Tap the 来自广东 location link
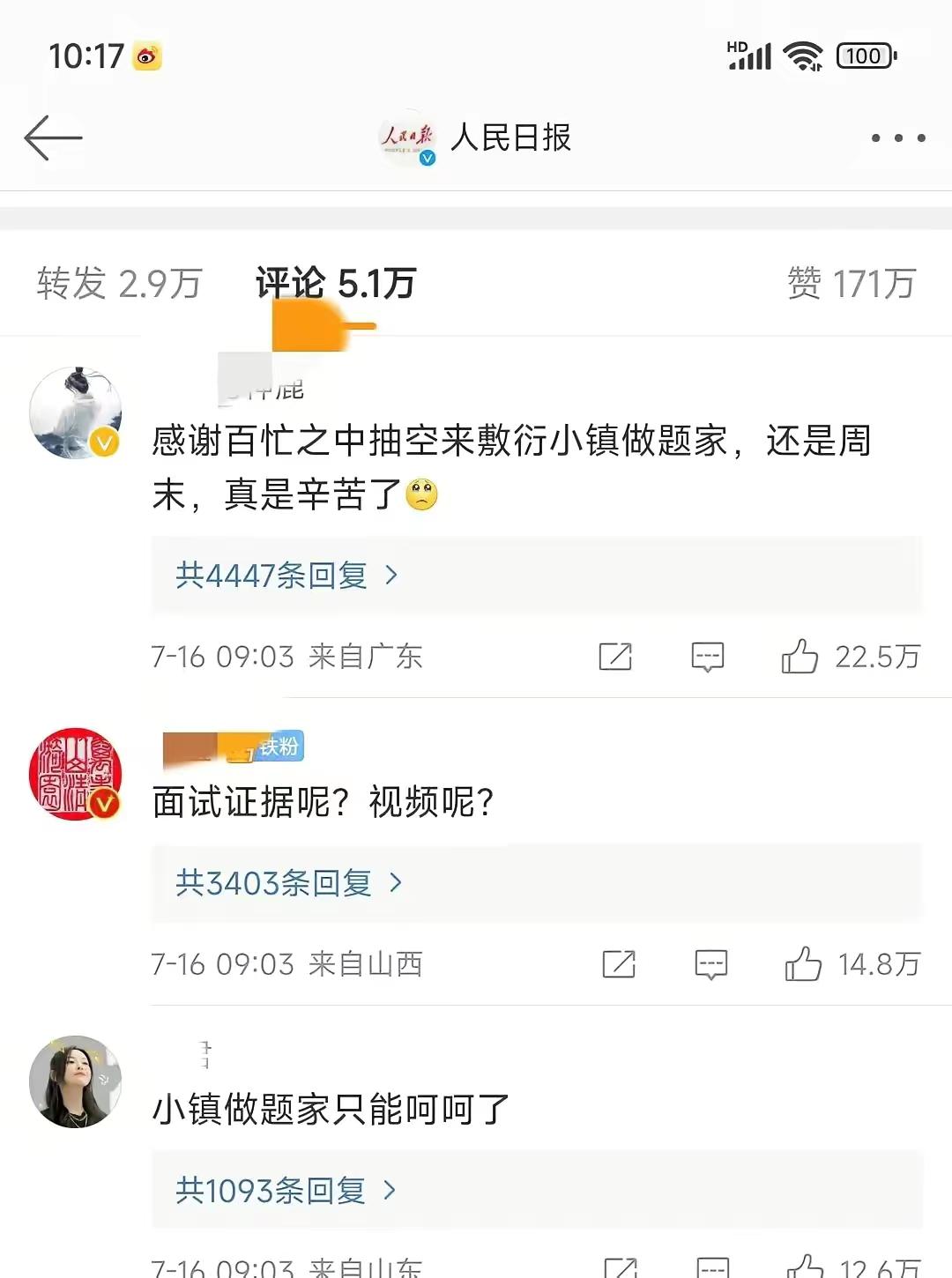 pyautogui.click(x=366, y=657)
